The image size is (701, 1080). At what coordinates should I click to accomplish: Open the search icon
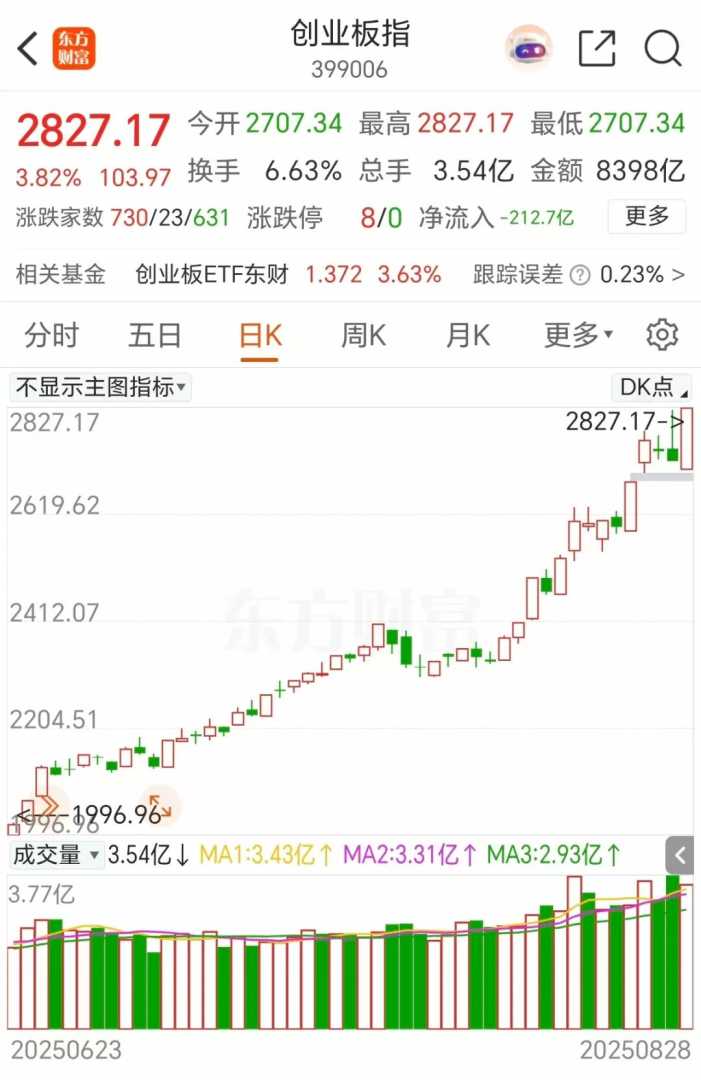662,48
